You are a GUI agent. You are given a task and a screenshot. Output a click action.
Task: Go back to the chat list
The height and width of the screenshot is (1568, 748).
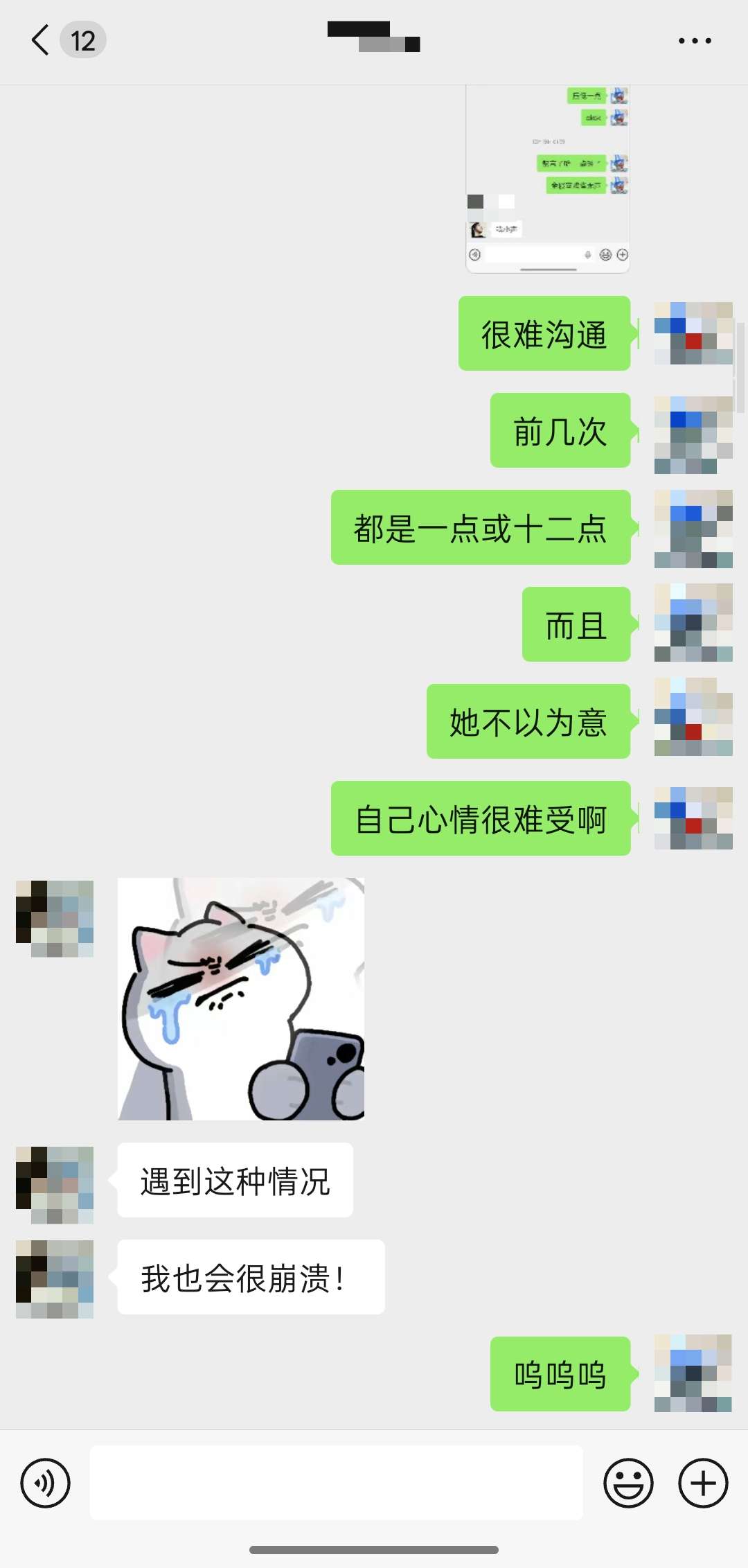42,40
